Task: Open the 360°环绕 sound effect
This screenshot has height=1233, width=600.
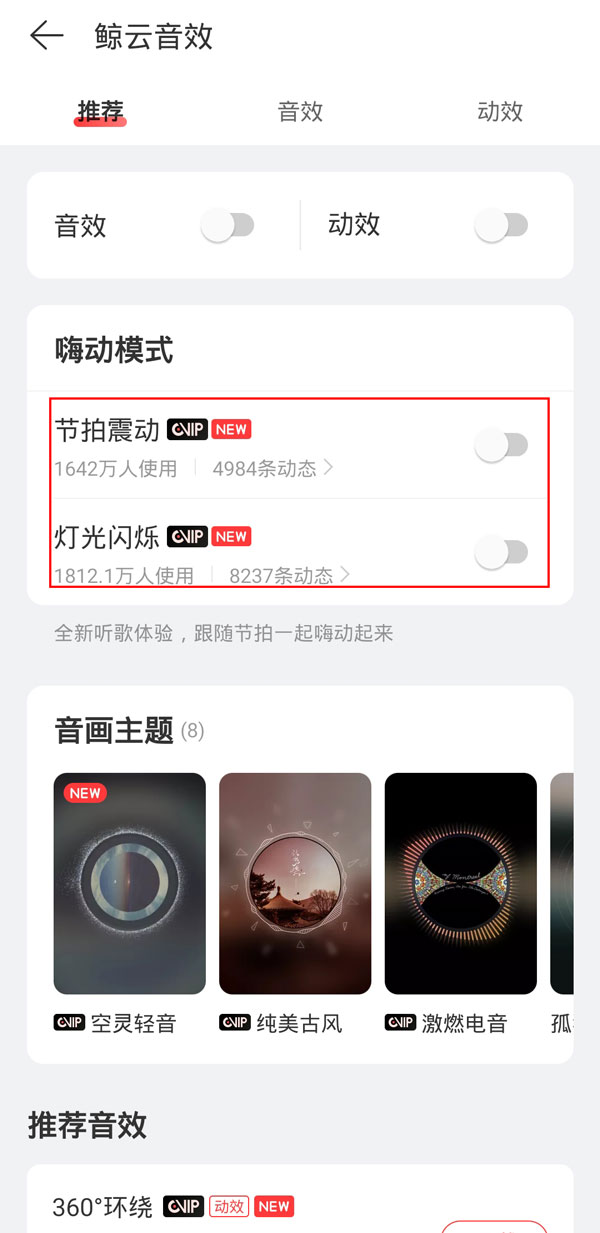Action: [x=103, y=1207]
